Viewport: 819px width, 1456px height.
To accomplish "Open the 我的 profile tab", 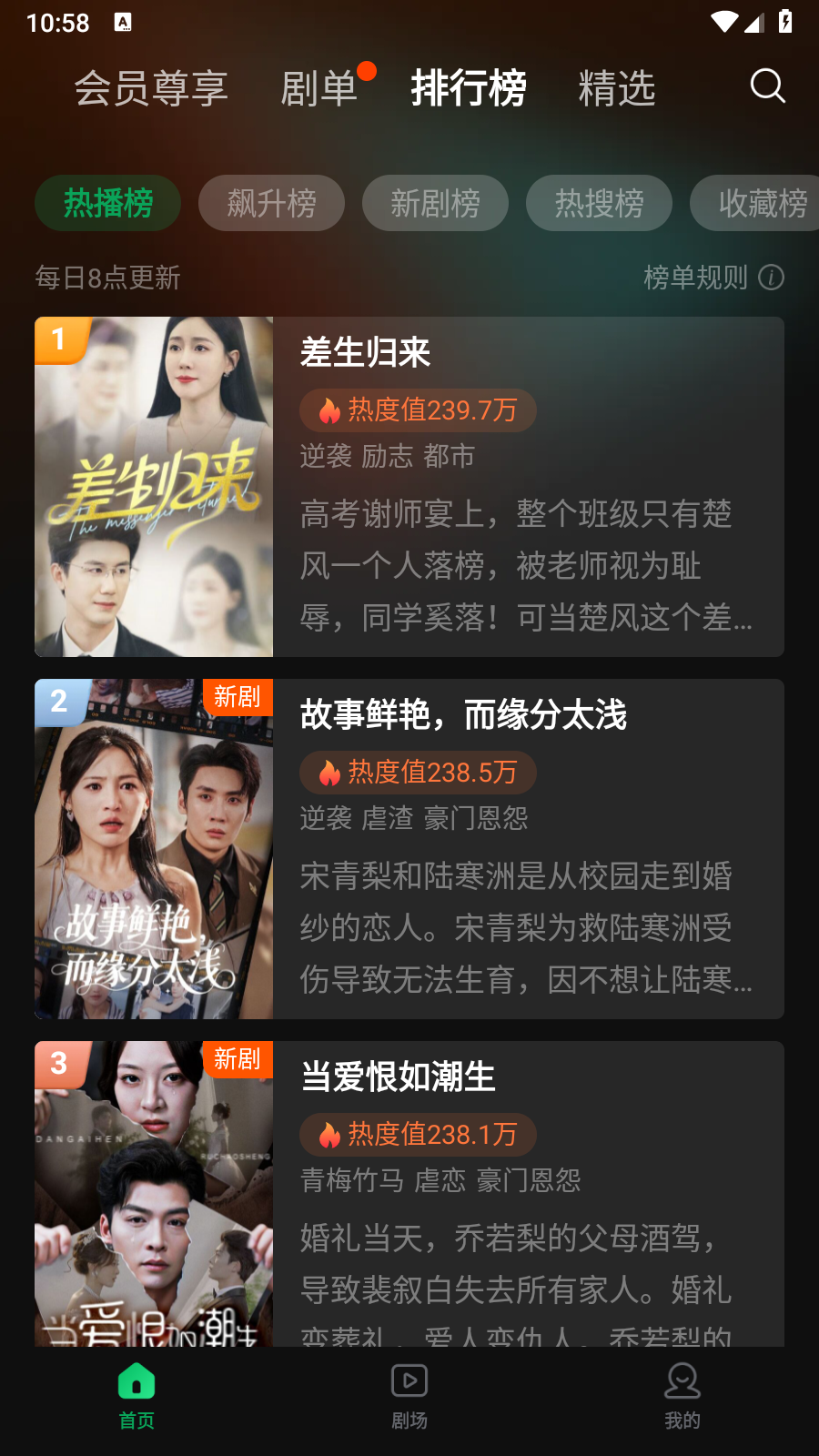I will [682, 1397].
